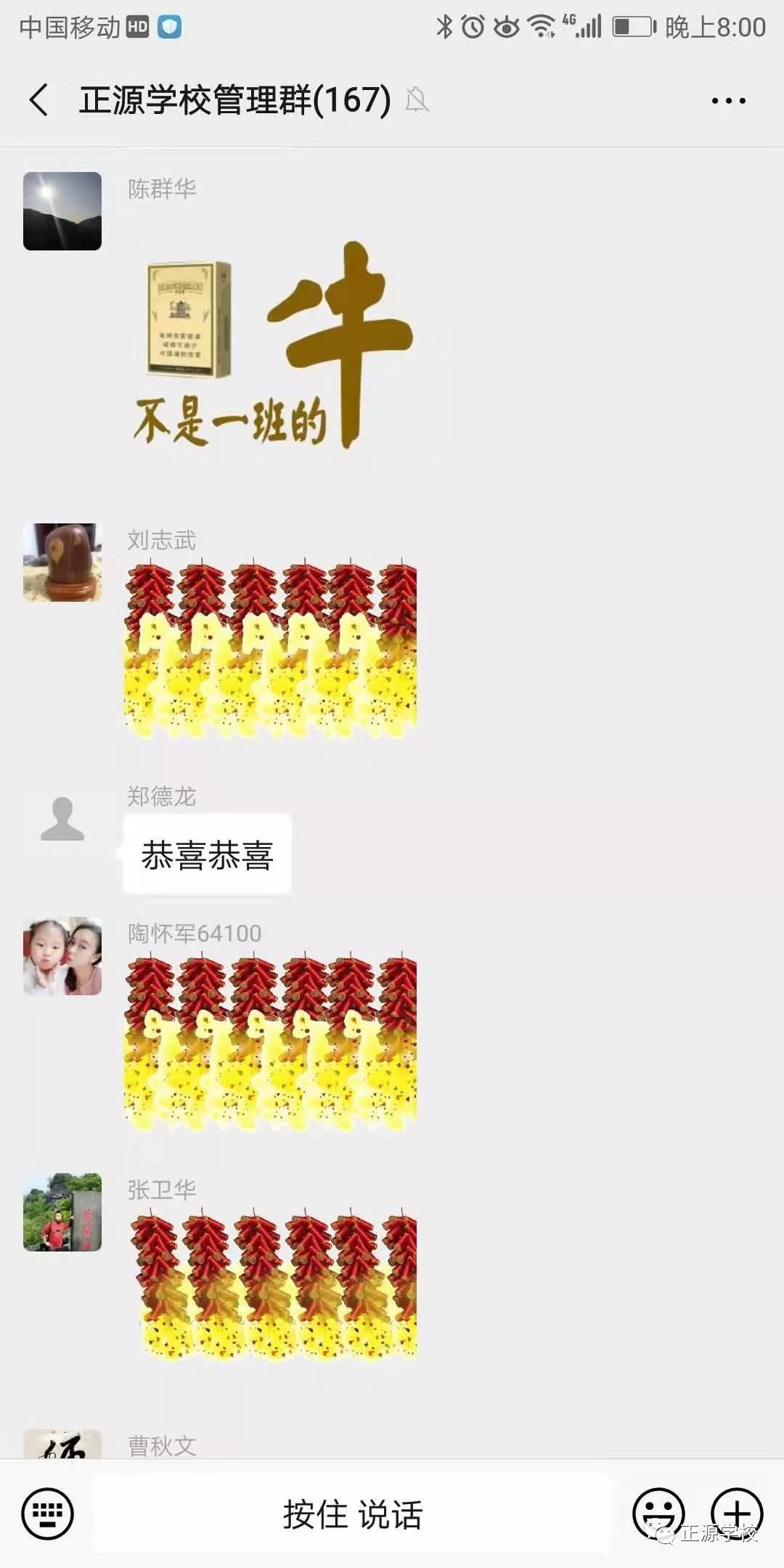Image resolution: width=784 pixels, height=1568 pixels.
Task: Open the emoji sticker panel
Action: pyautogui.click(x=658, y=1514)
